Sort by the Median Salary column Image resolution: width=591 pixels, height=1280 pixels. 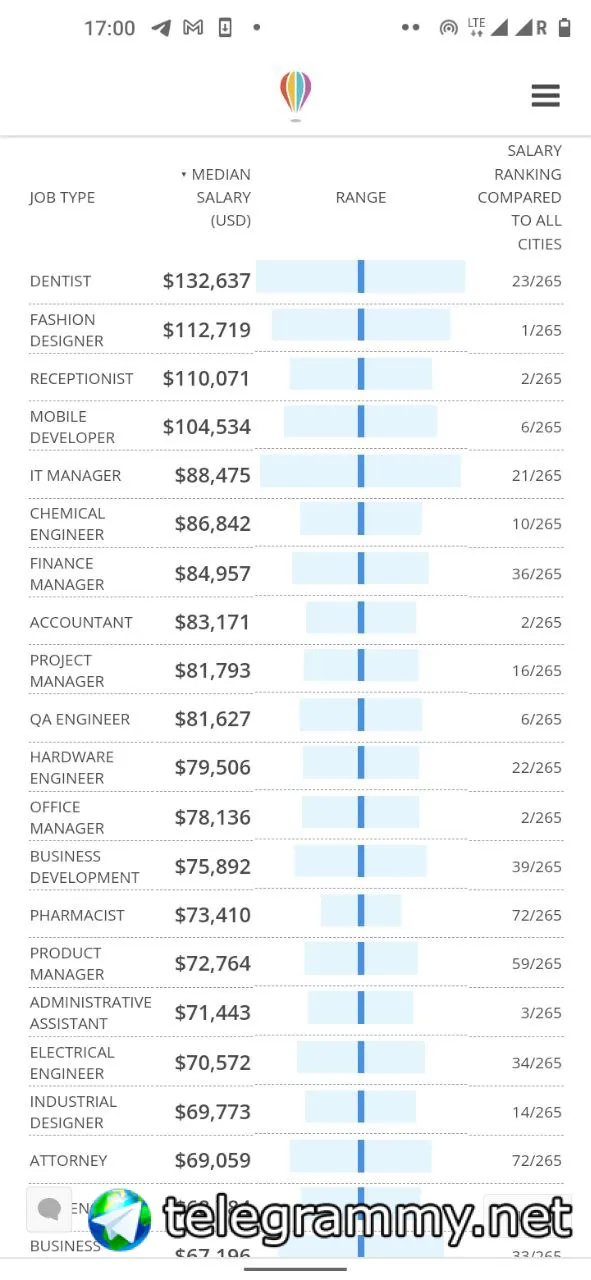click(216, 197)
